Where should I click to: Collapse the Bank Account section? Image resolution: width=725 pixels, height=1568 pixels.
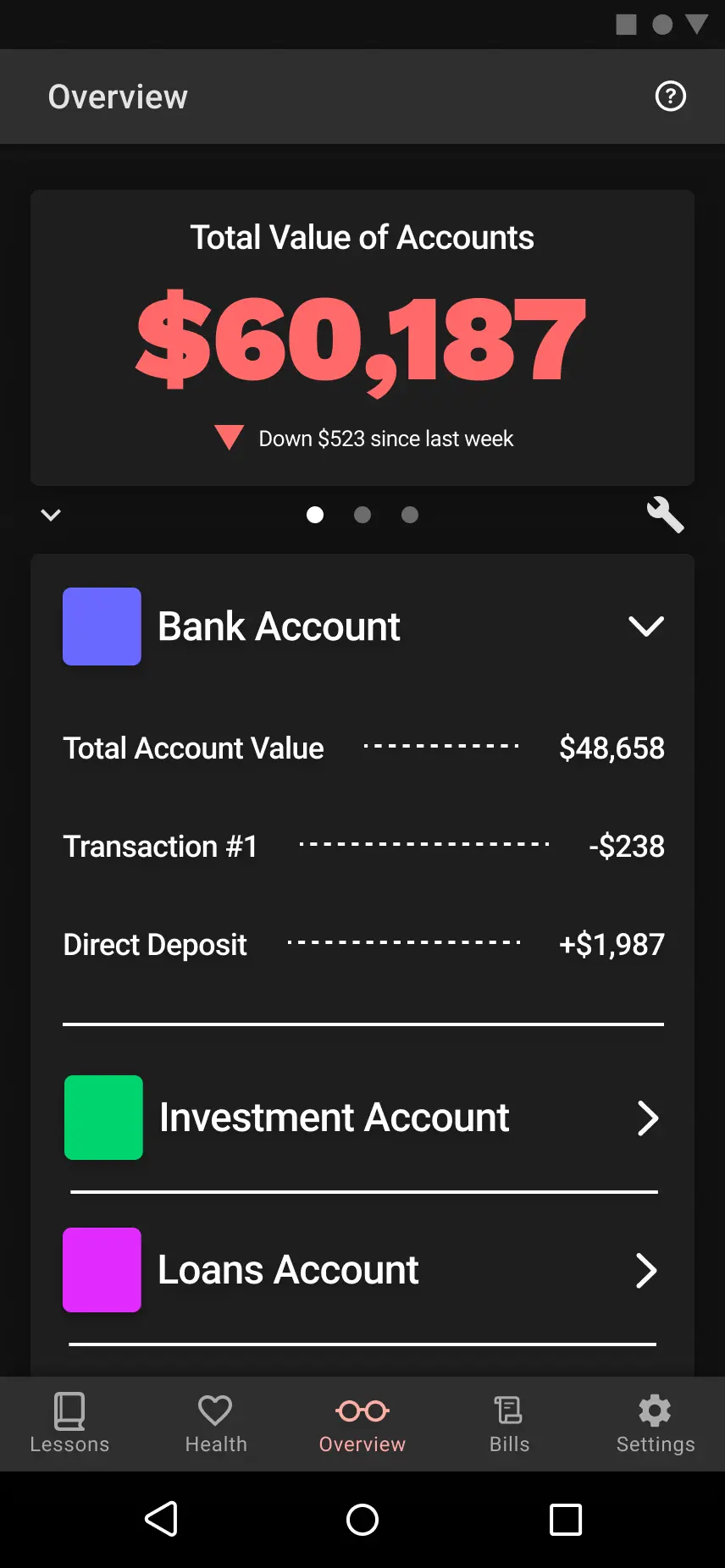click(x=646, y=627)
